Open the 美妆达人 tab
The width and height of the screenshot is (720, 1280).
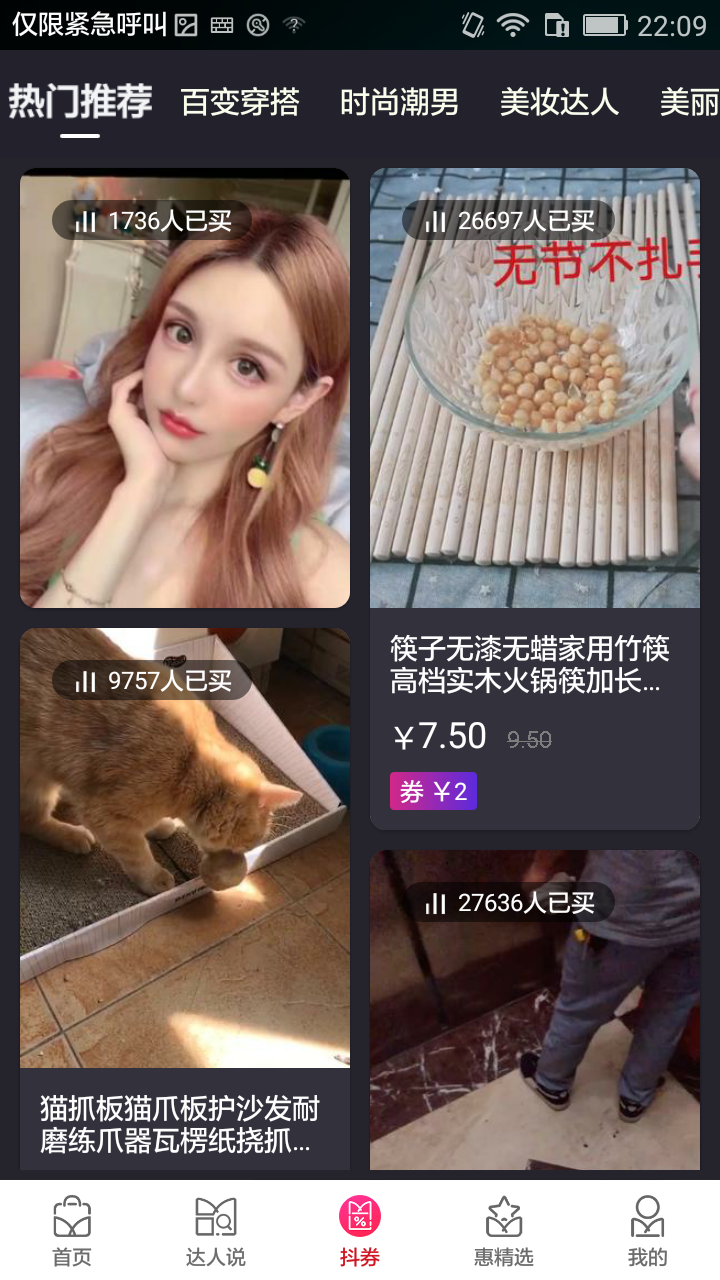click(x=559, y=102)
